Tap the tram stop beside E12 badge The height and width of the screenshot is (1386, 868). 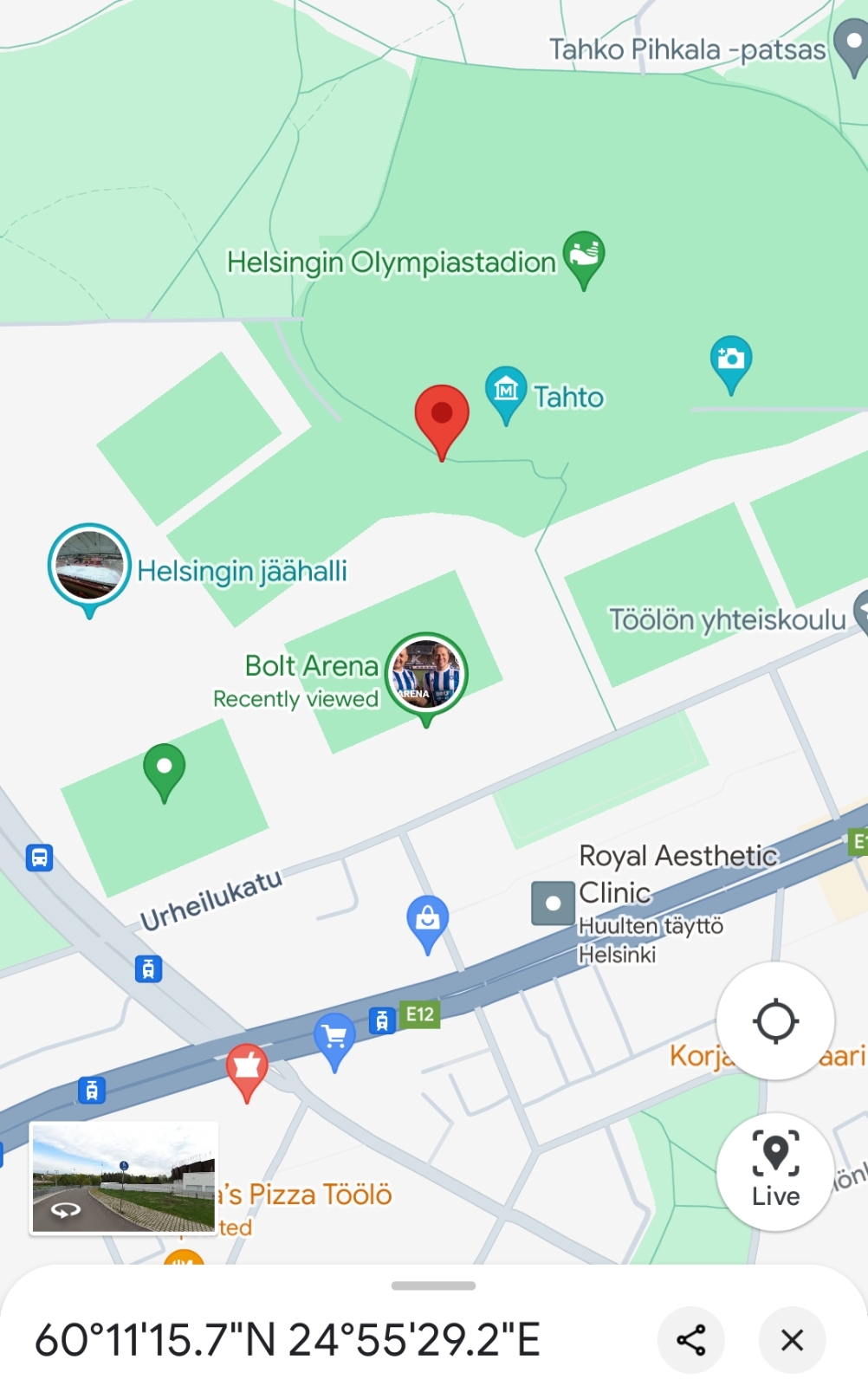[x=382, y=1020]
